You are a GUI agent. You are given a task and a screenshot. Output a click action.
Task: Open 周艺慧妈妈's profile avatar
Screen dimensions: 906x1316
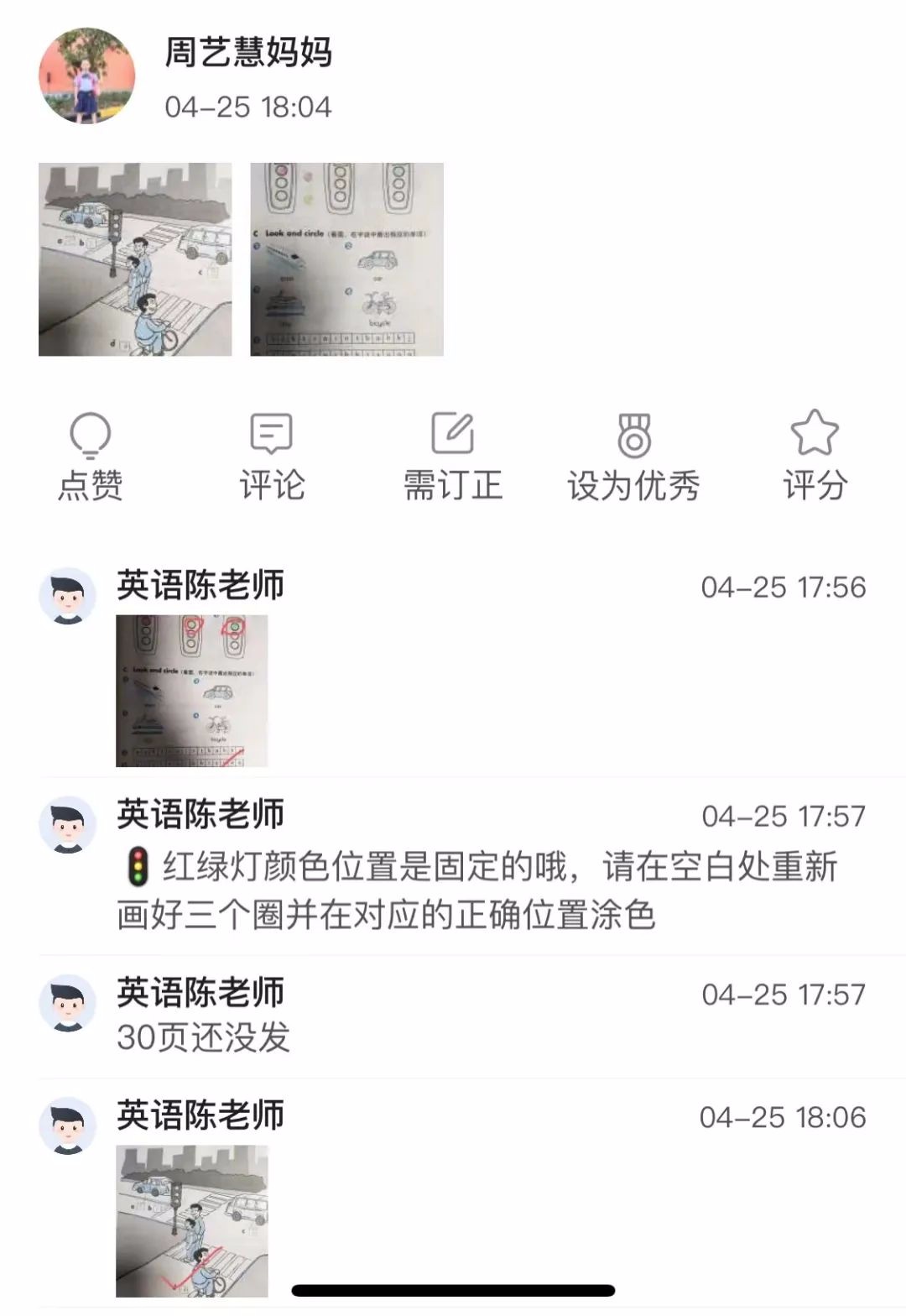[x=86, y=76]
